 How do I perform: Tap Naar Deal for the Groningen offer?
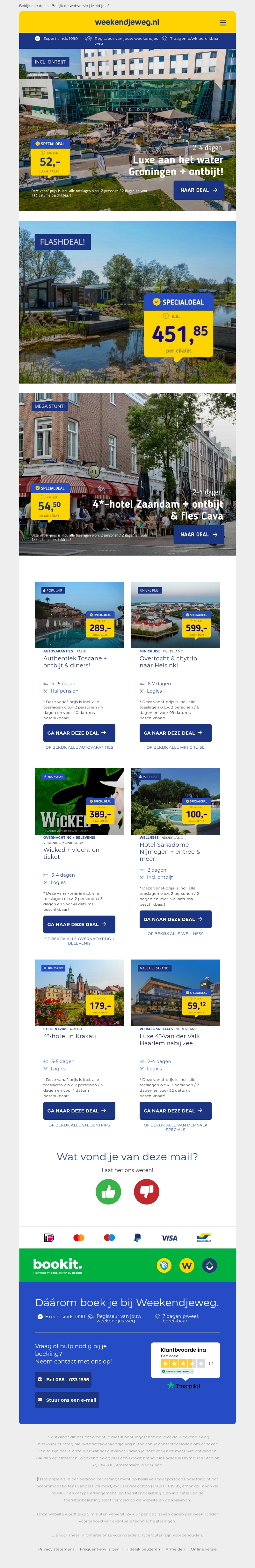pos(198,190)
